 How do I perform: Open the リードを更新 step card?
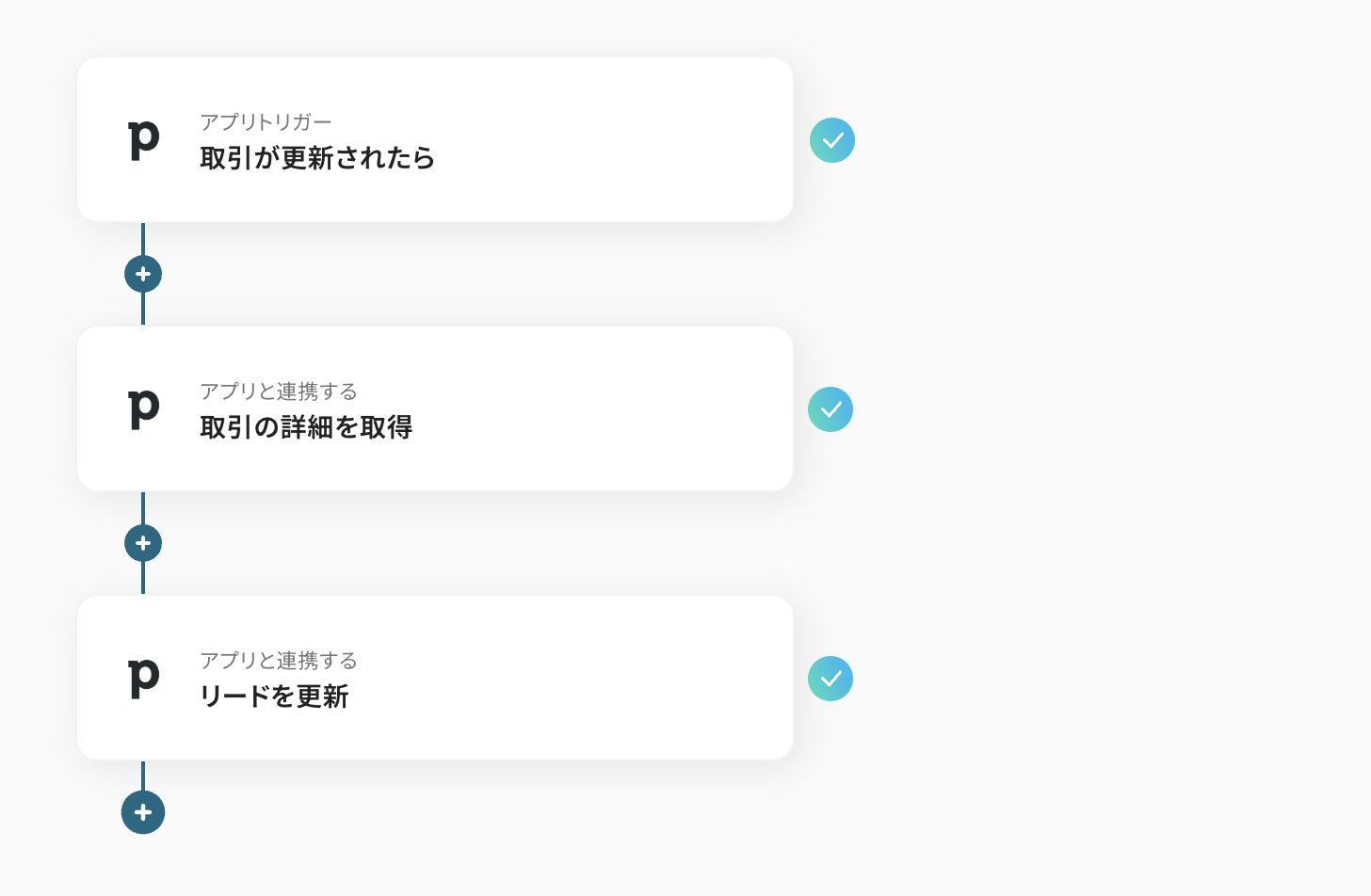434,678
